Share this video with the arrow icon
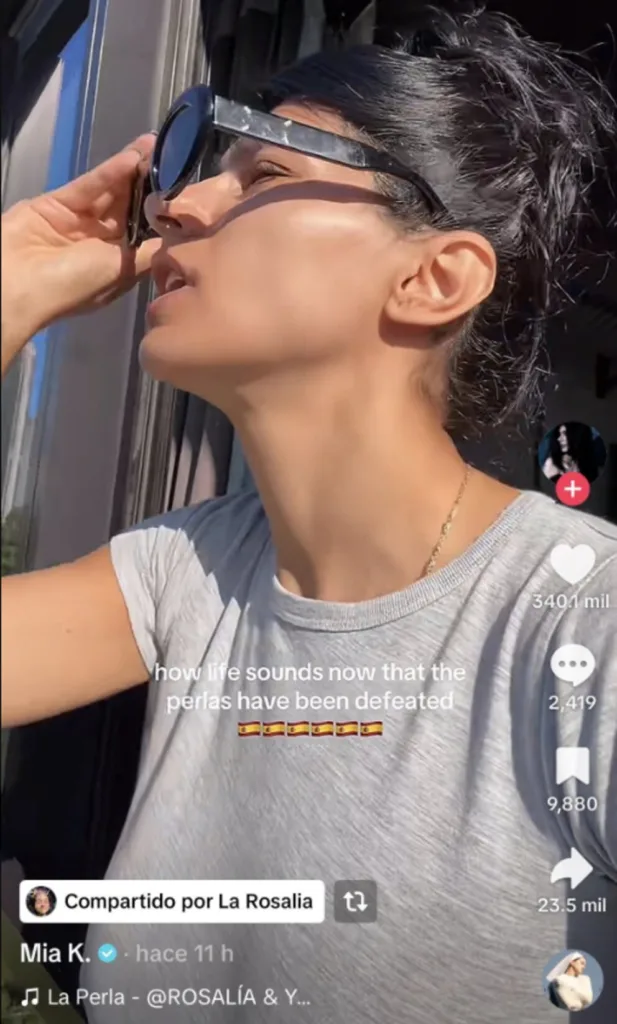This screenshot has width=617, height=1024. [x=572, y=868]
